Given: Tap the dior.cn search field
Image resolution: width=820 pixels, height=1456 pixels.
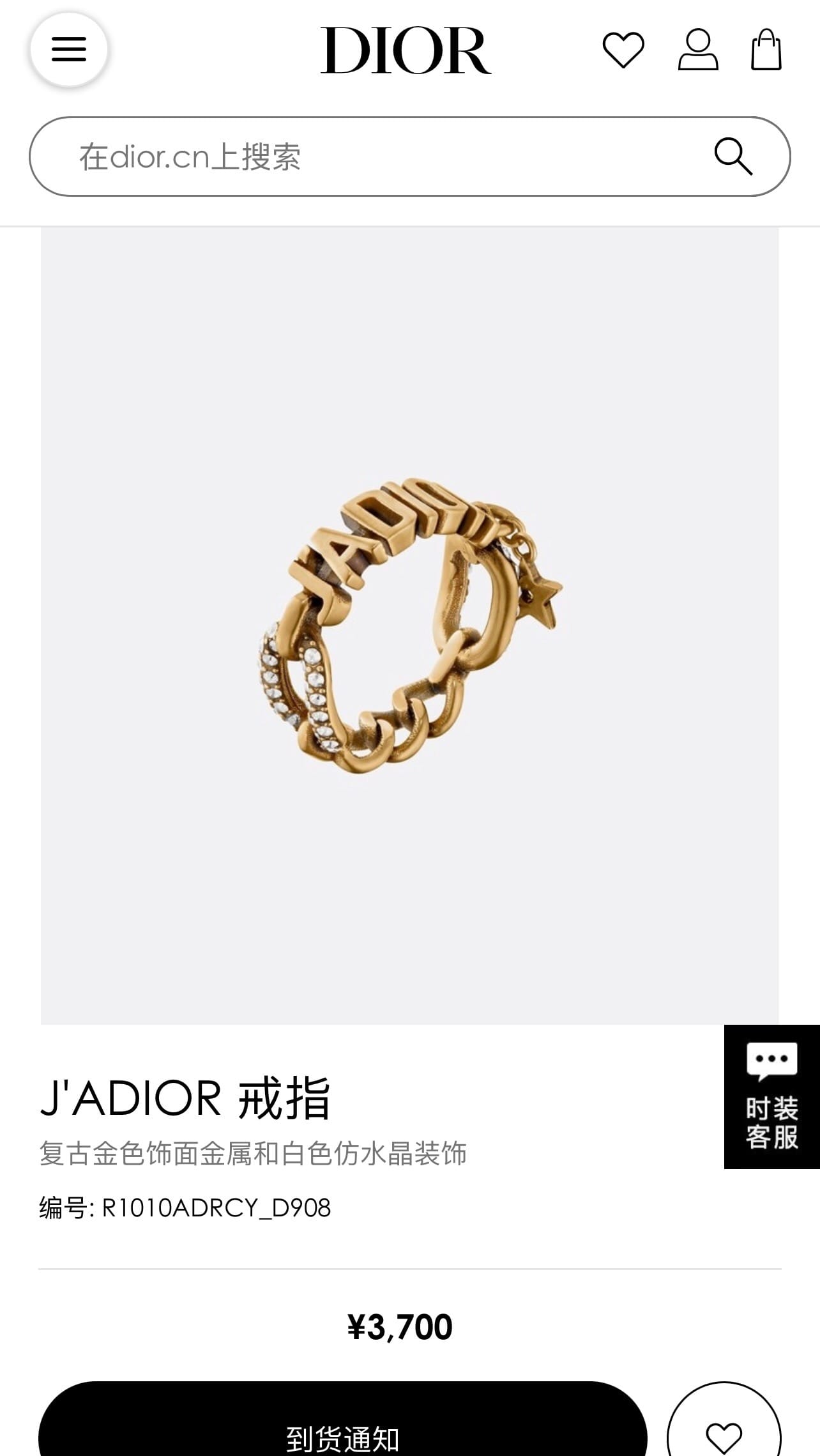Looking at the screenshot, I should [x=410, y=157].
